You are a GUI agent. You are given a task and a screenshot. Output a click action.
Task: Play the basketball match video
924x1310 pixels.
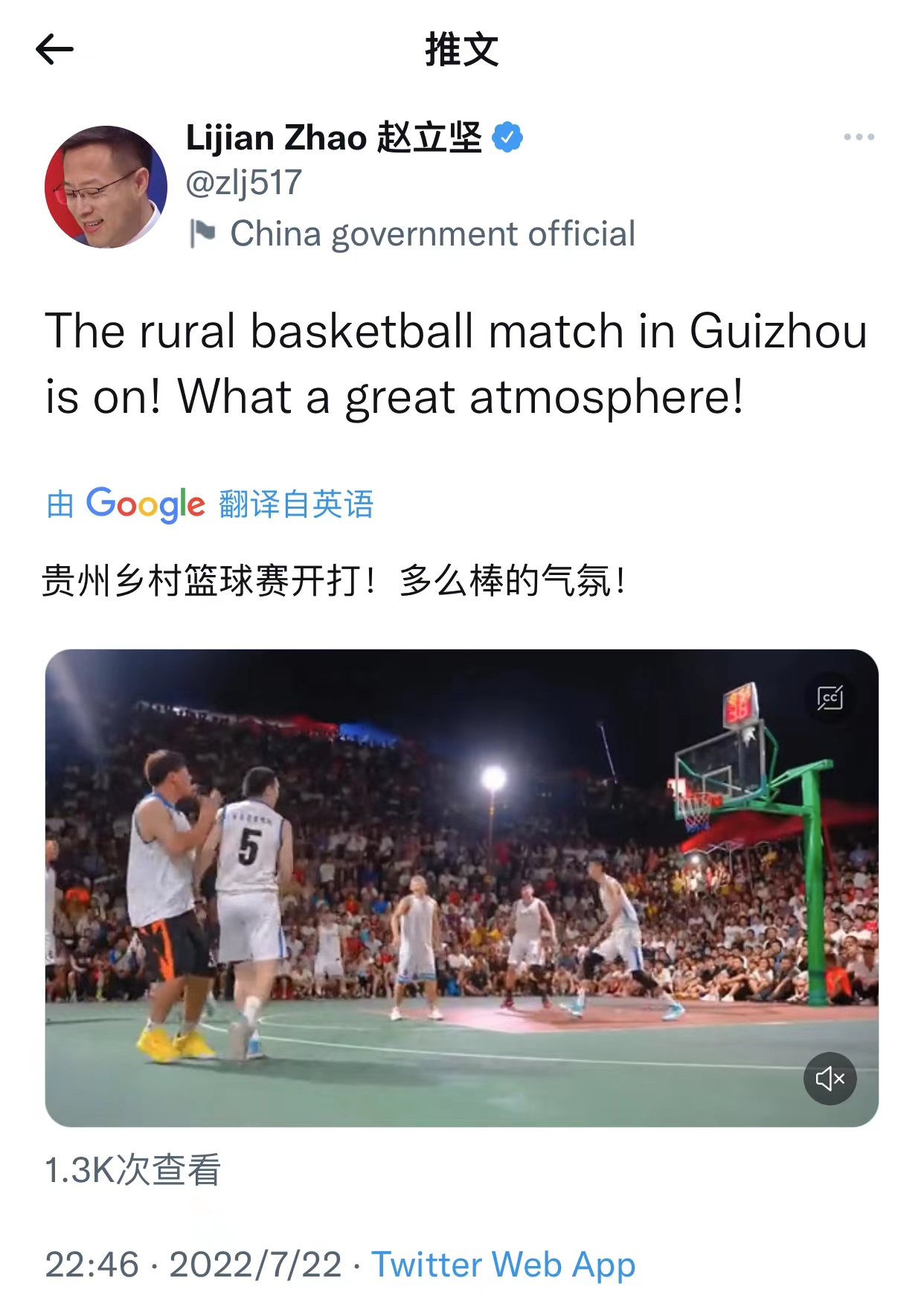click(461, 887)
